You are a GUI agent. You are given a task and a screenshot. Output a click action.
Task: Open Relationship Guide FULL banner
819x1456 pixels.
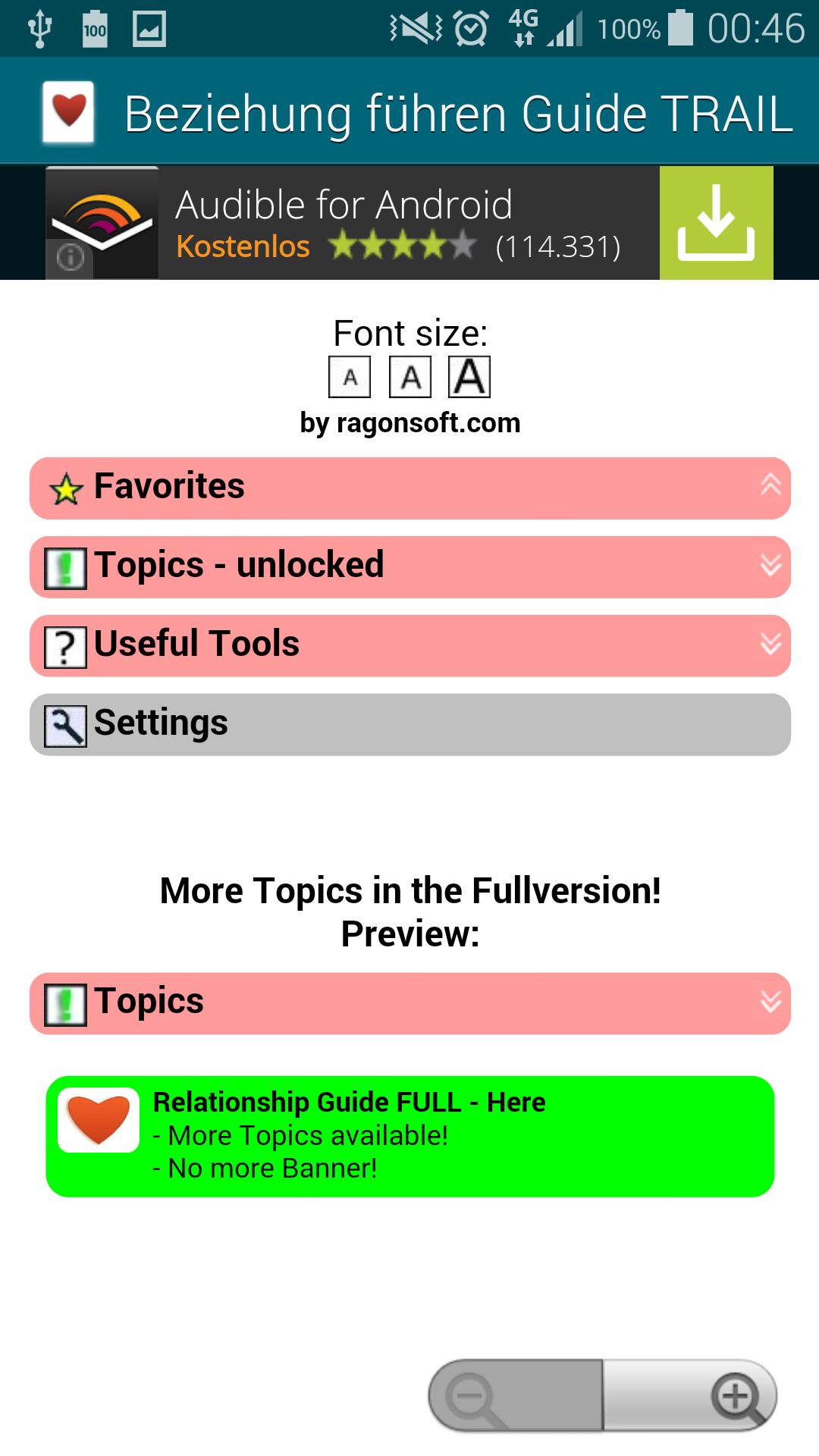click(x=409, y=1136)
